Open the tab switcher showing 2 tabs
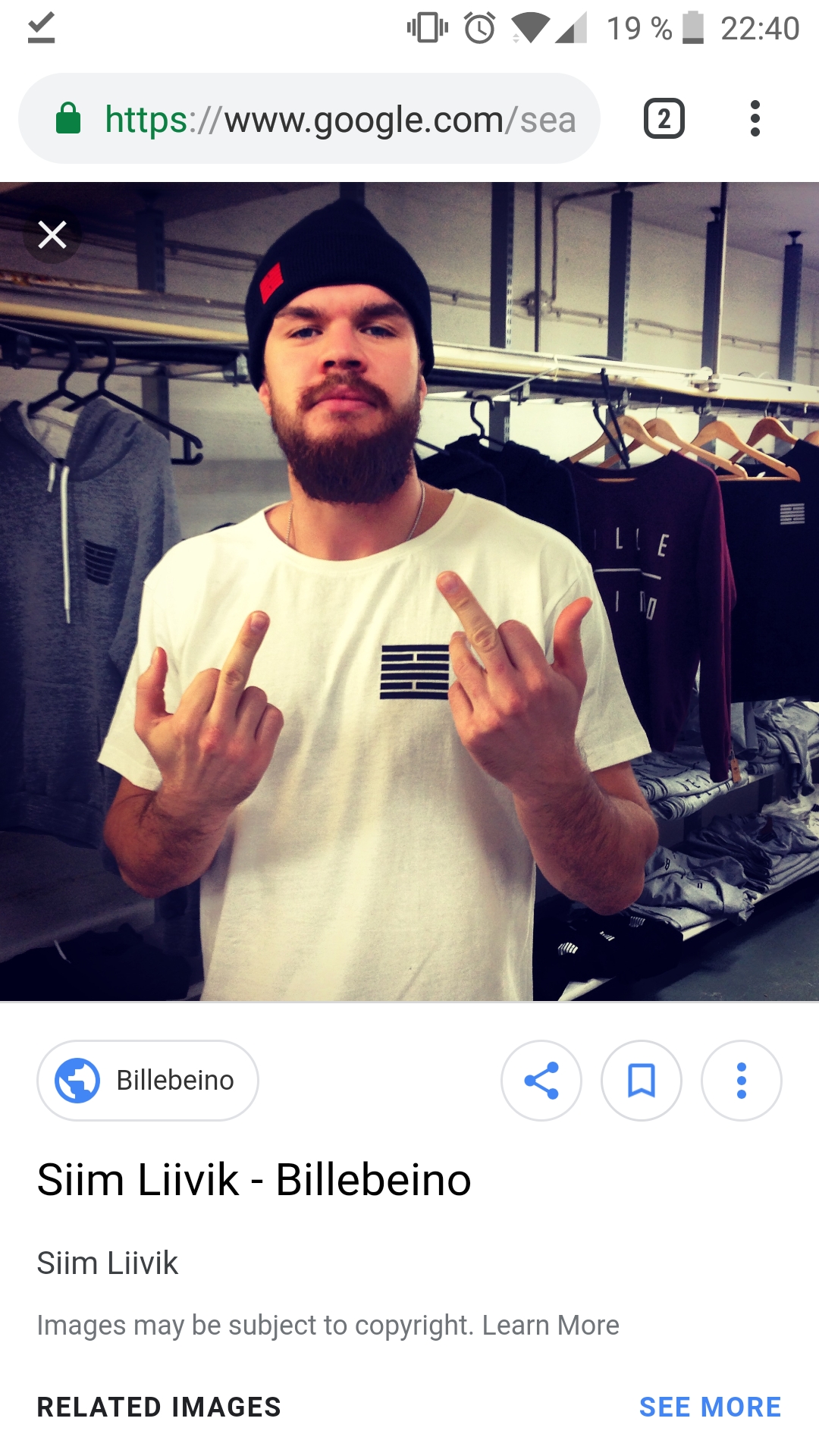The height and width of the screenshot is (1456, 819). tap(664, 119)
